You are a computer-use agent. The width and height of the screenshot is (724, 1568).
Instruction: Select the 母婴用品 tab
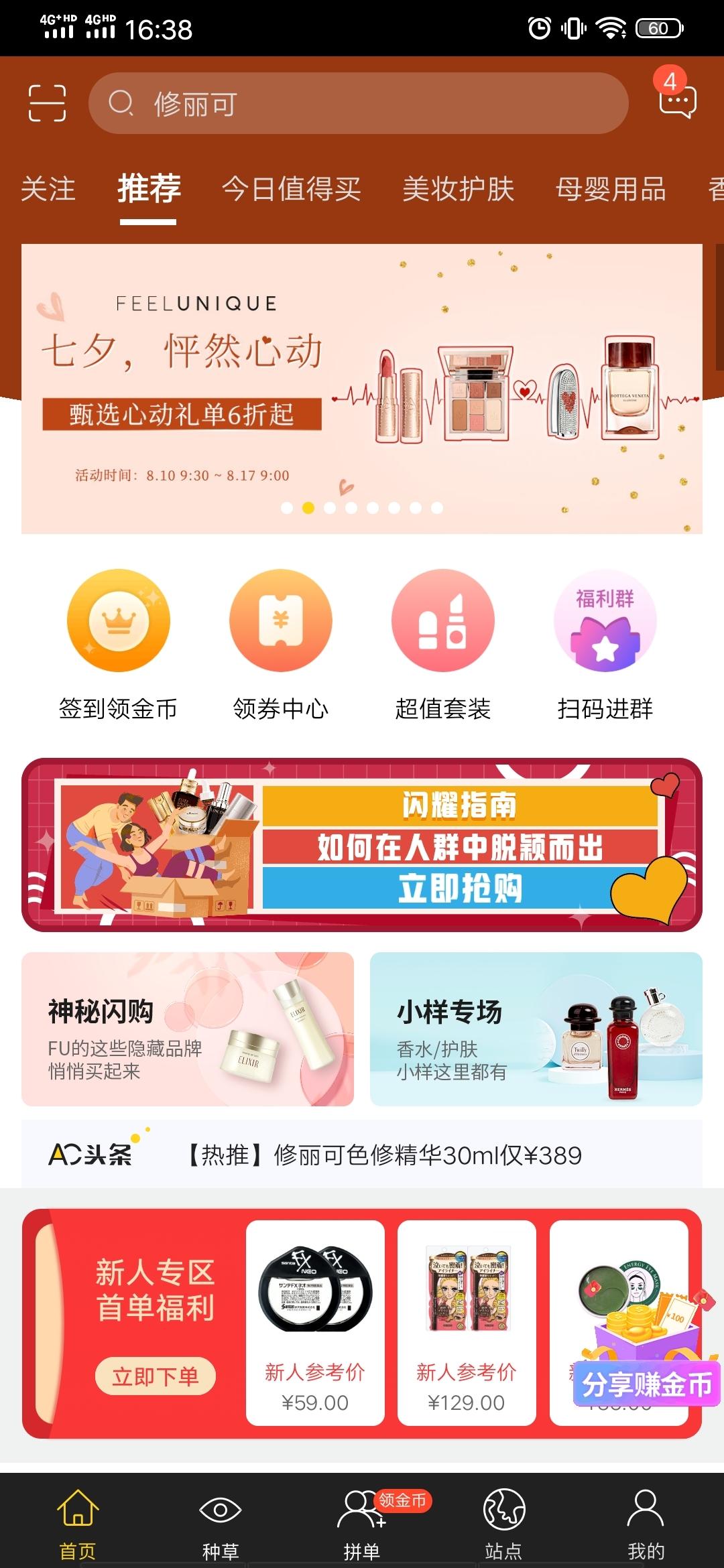610,189
